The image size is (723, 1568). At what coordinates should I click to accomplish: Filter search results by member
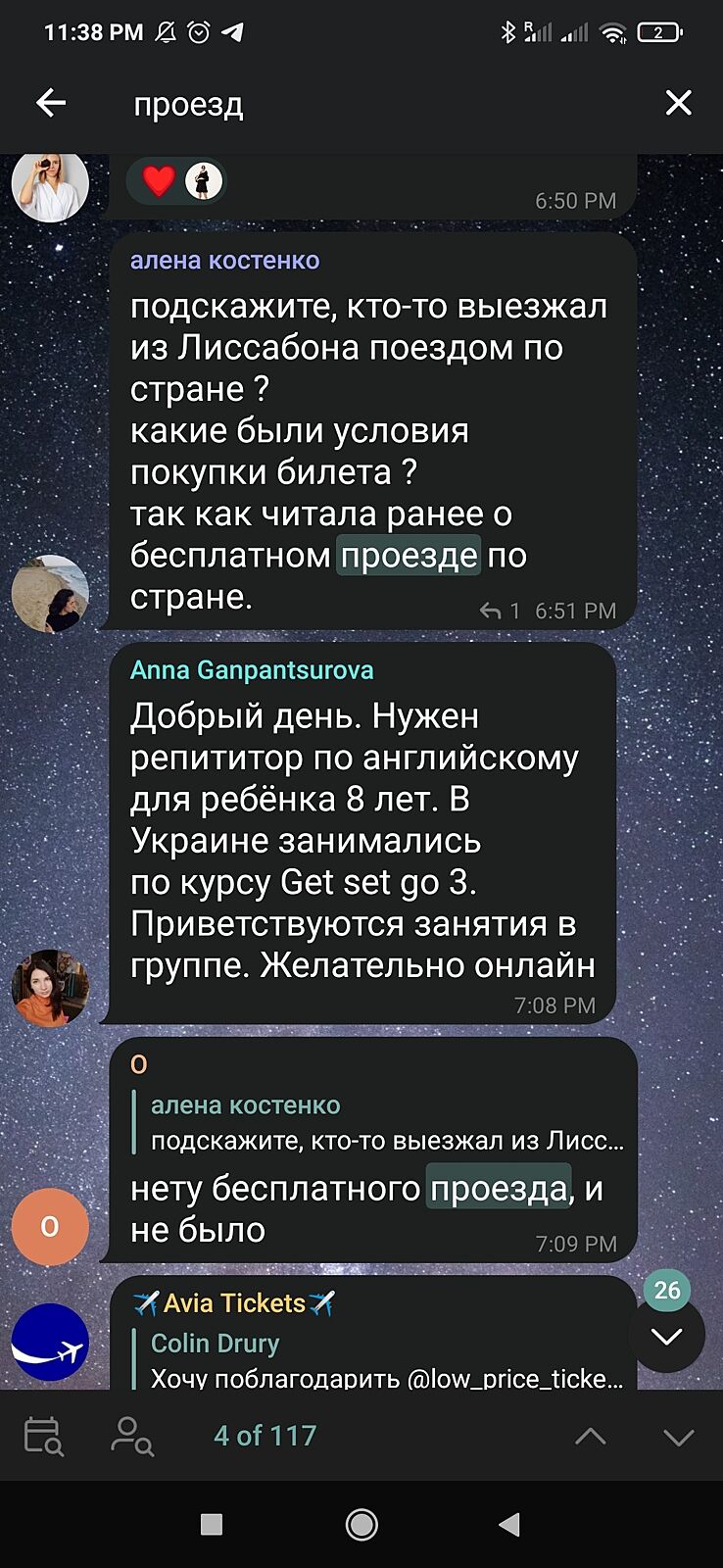(x=131, y=1436)
